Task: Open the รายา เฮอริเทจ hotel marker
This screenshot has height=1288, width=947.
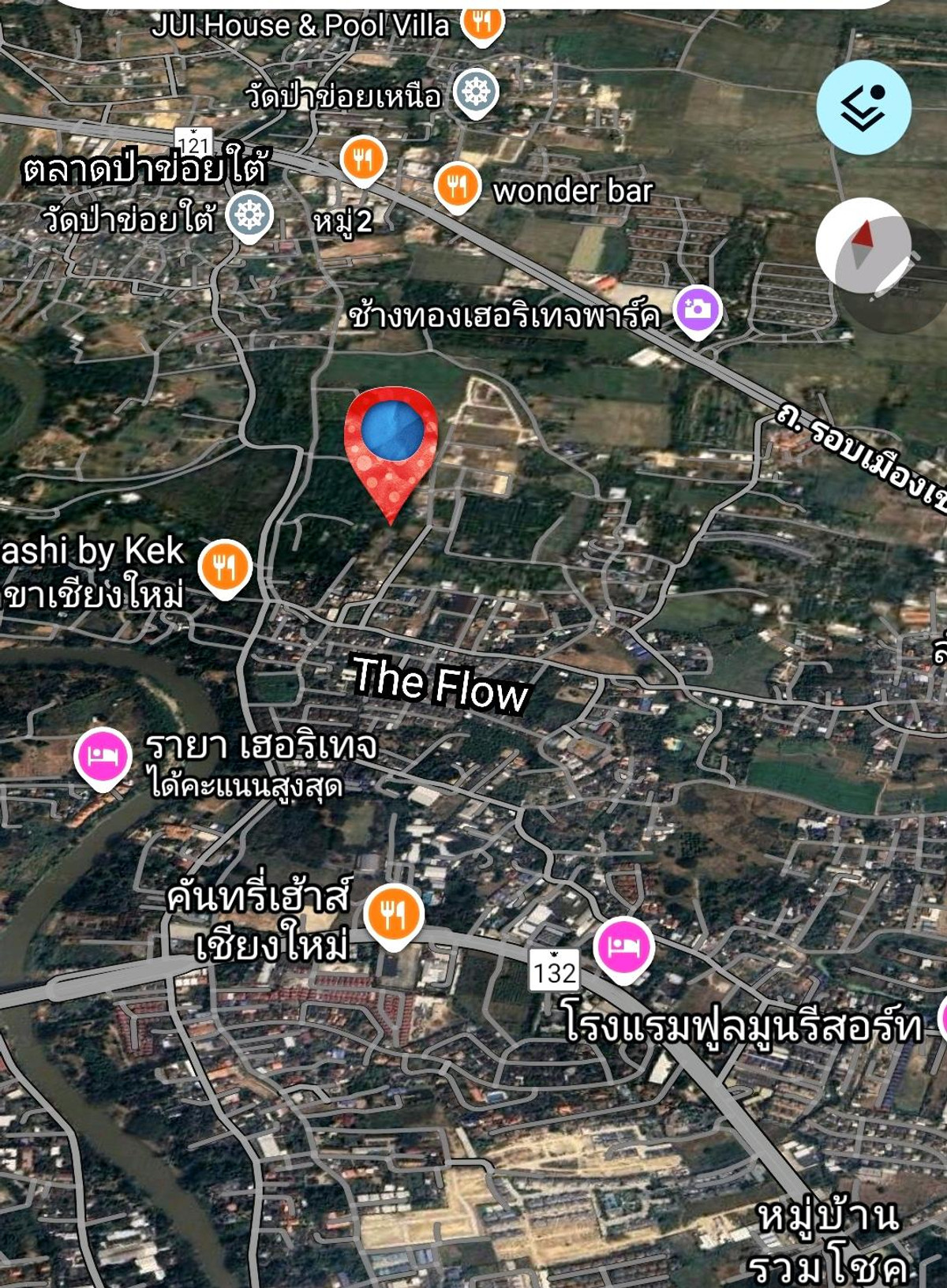Action: (x=103, y=755)
